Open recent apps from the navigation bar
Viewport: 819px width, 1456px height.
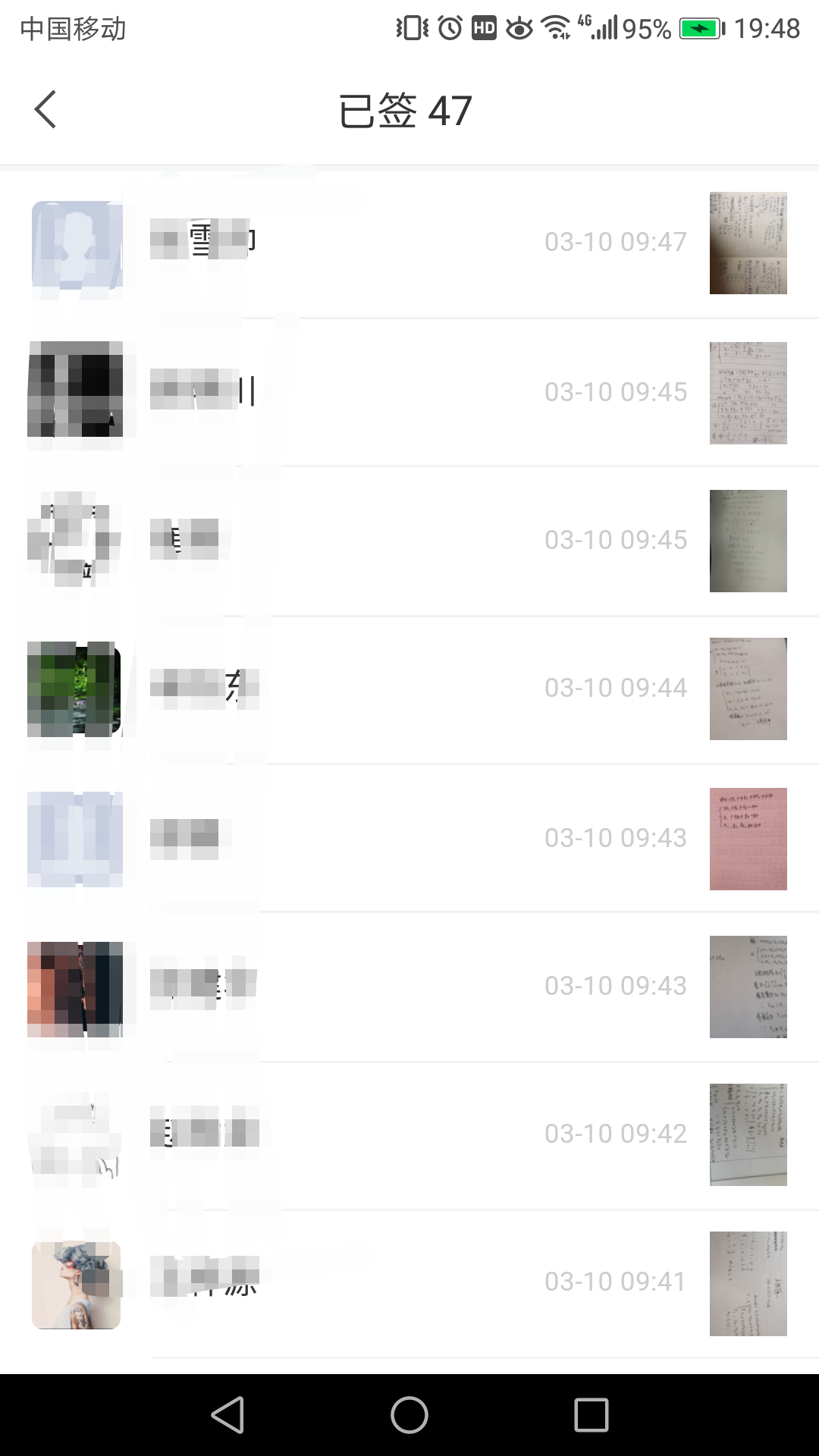[x=591, y=1415]
